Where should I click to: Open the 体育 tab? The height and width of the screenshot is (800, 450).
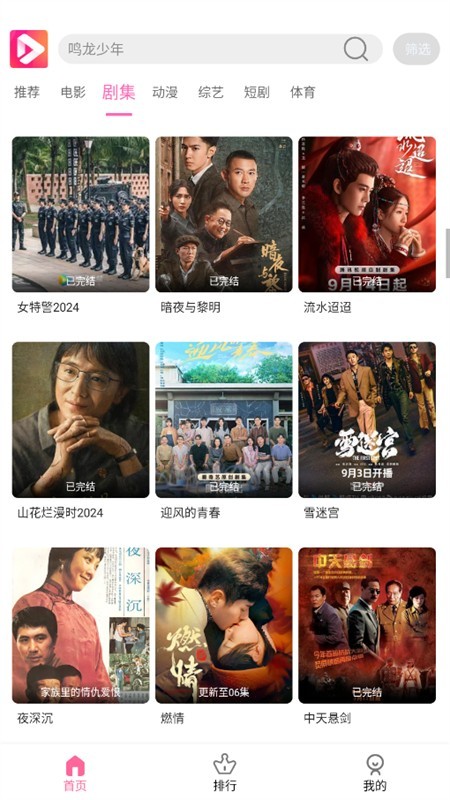click(x=303, y=92)
